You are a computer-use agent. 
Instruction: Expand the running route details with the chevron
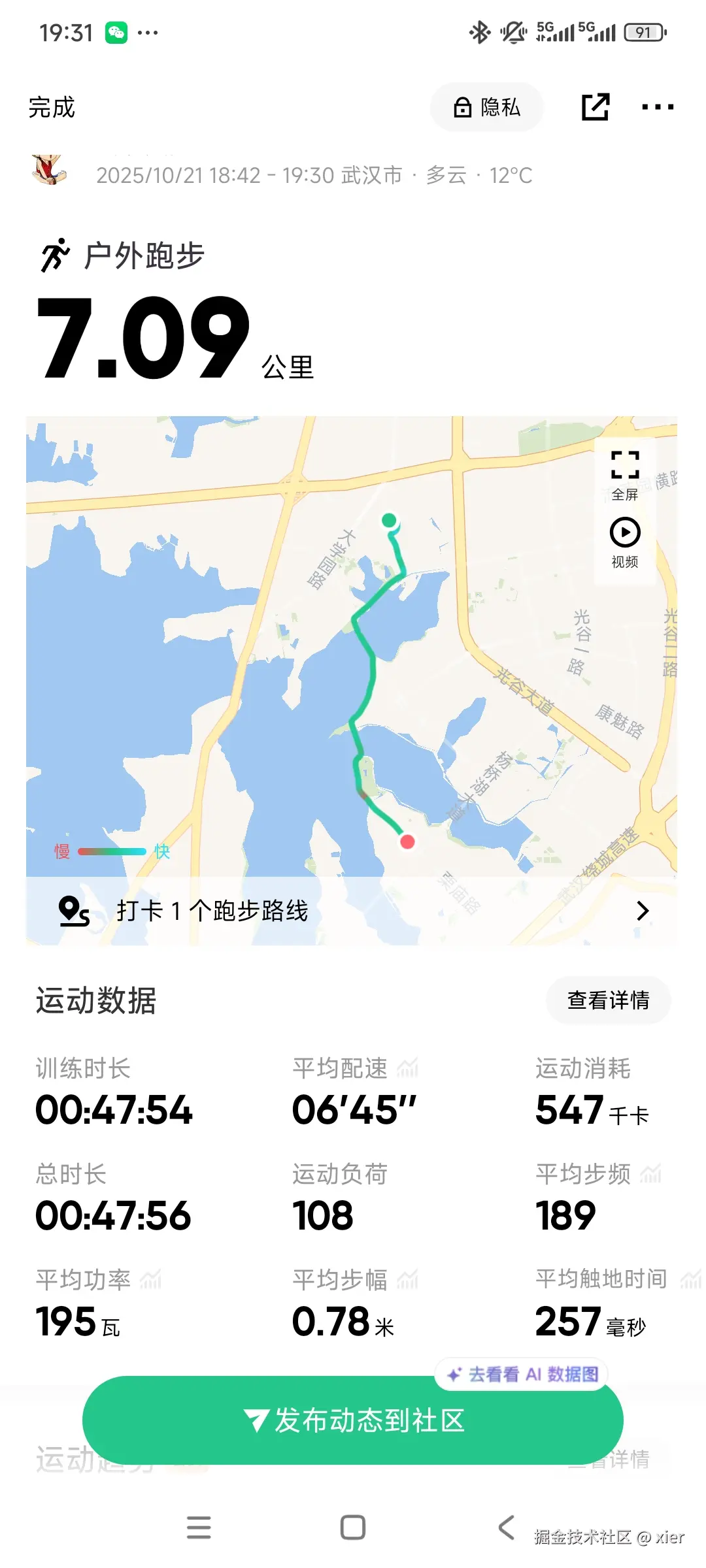tap(643, 909)
